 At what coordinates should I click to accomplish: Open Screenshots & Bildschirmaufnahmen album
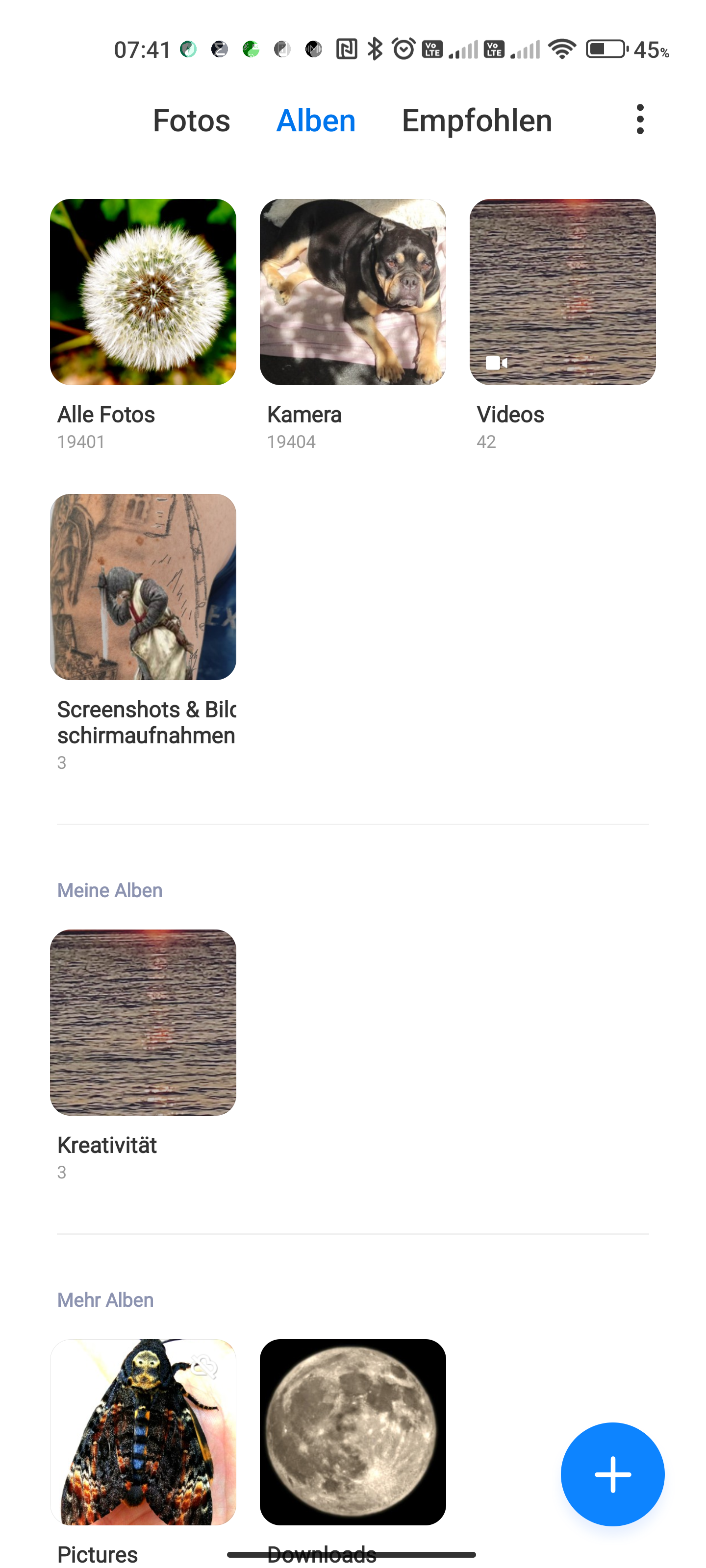(x=143, y=587)
